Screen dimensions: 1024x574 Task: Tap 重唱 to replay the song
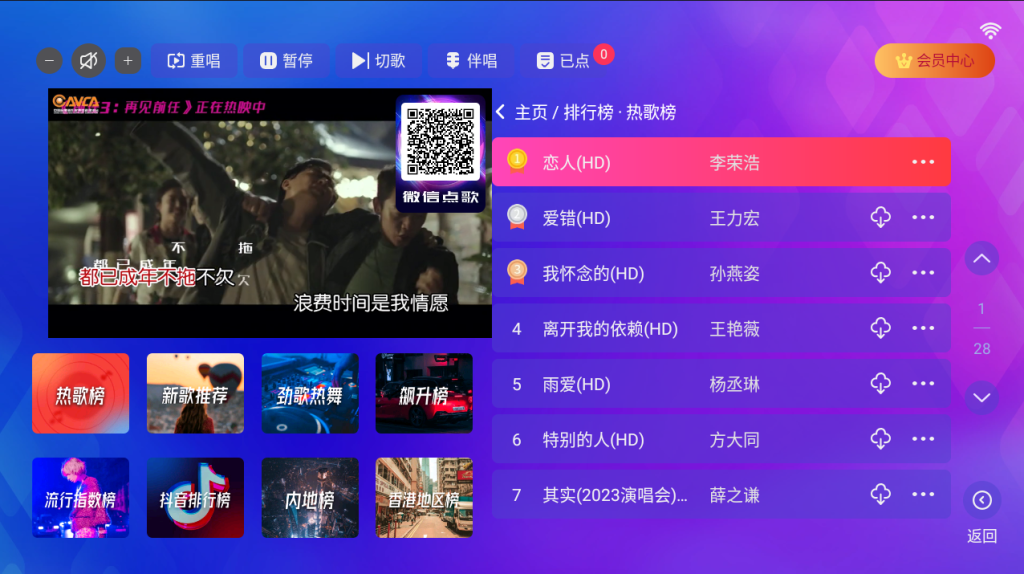(x=194, y=61)
